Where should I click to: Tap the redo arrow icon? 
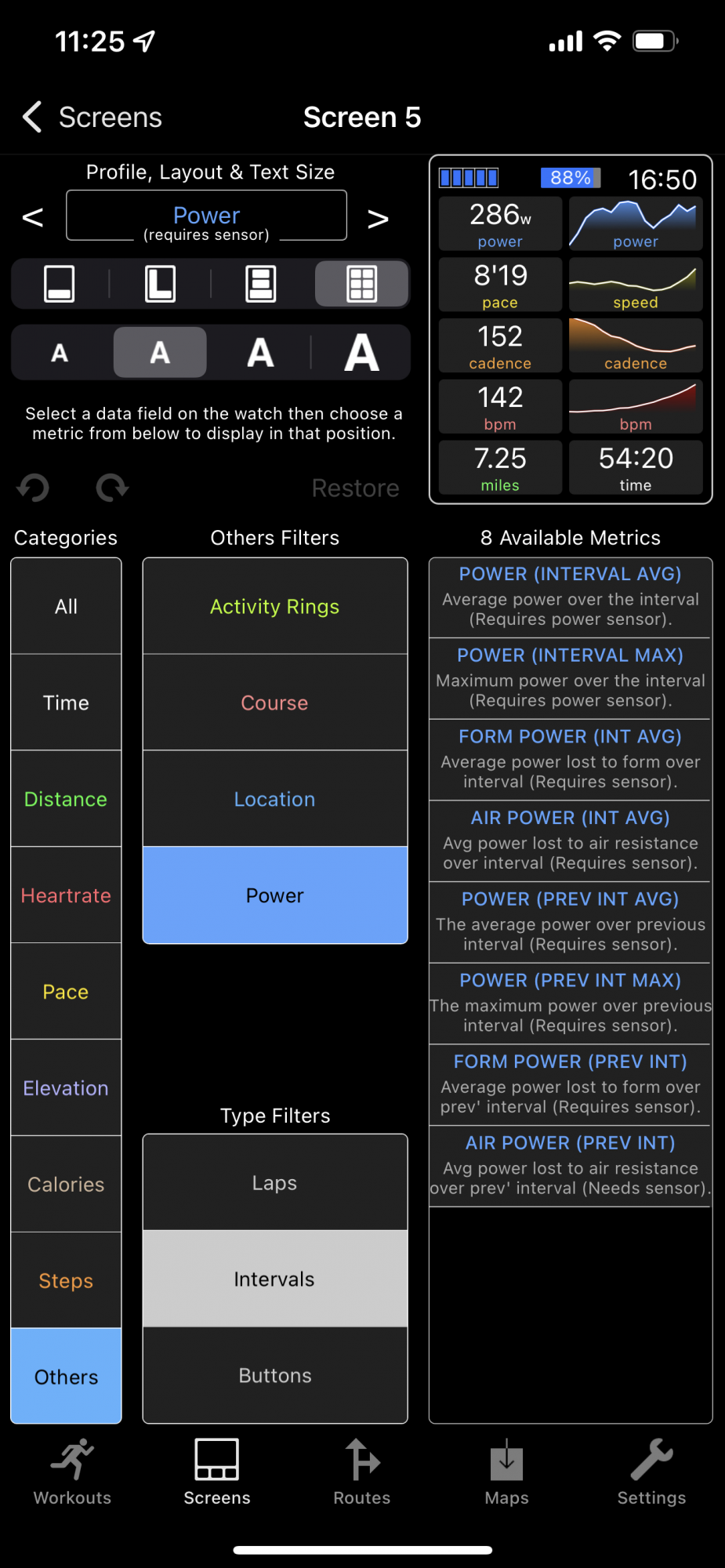(x=112, y=488)
